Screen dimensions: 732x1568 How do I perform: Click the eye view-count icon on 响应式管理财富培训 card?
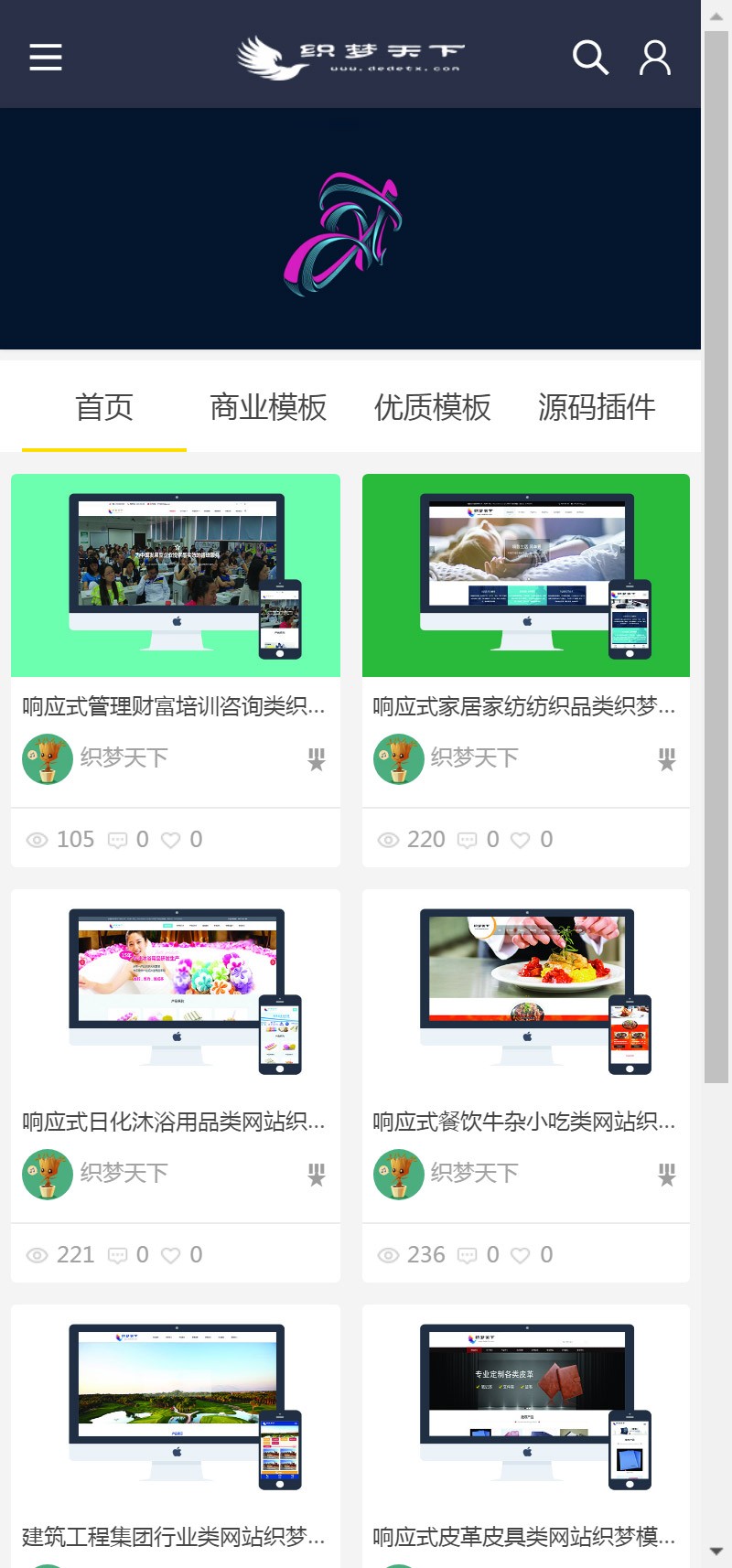37,839
